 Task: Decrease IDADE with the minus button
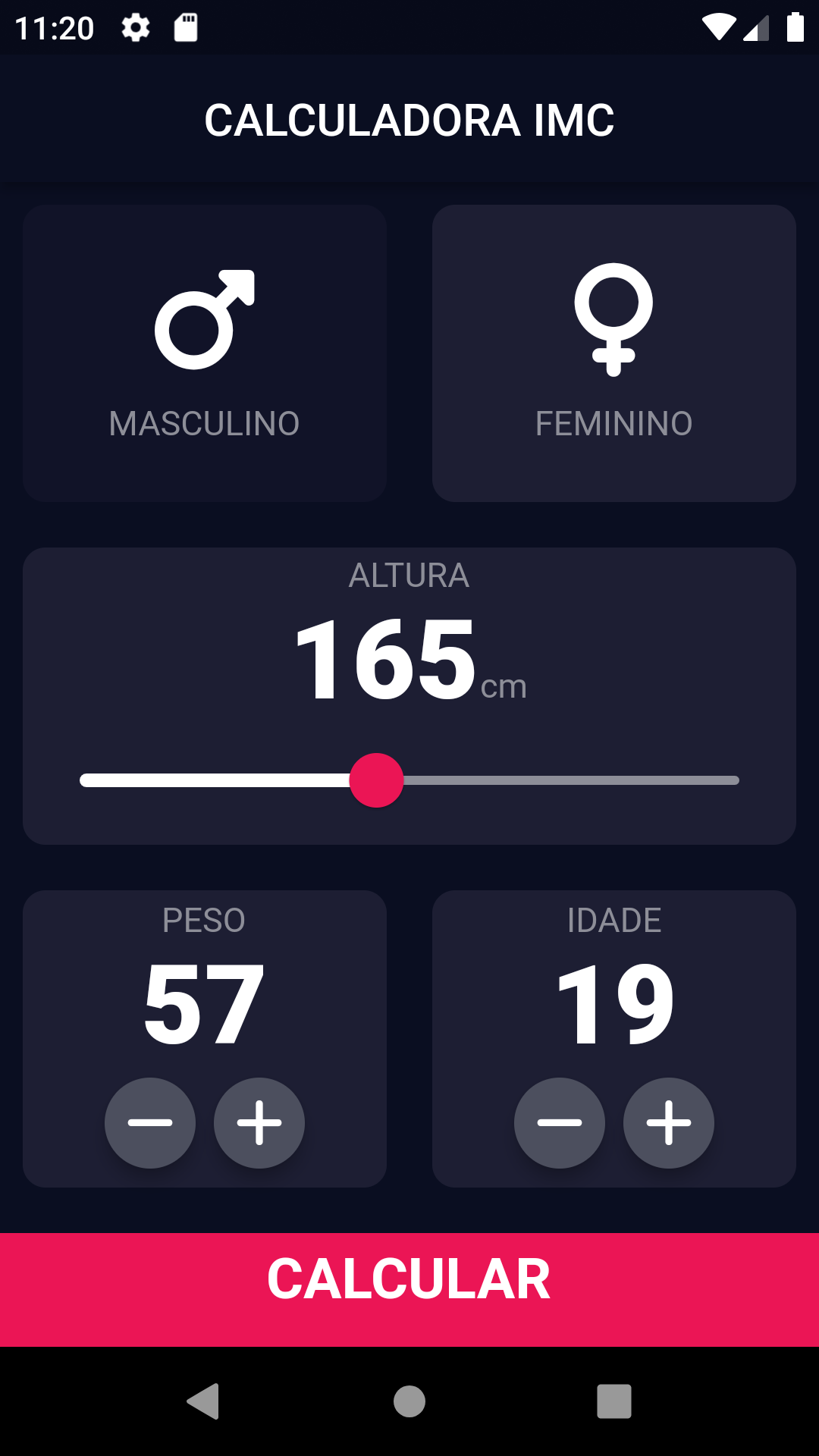(x=560, y=1122)
